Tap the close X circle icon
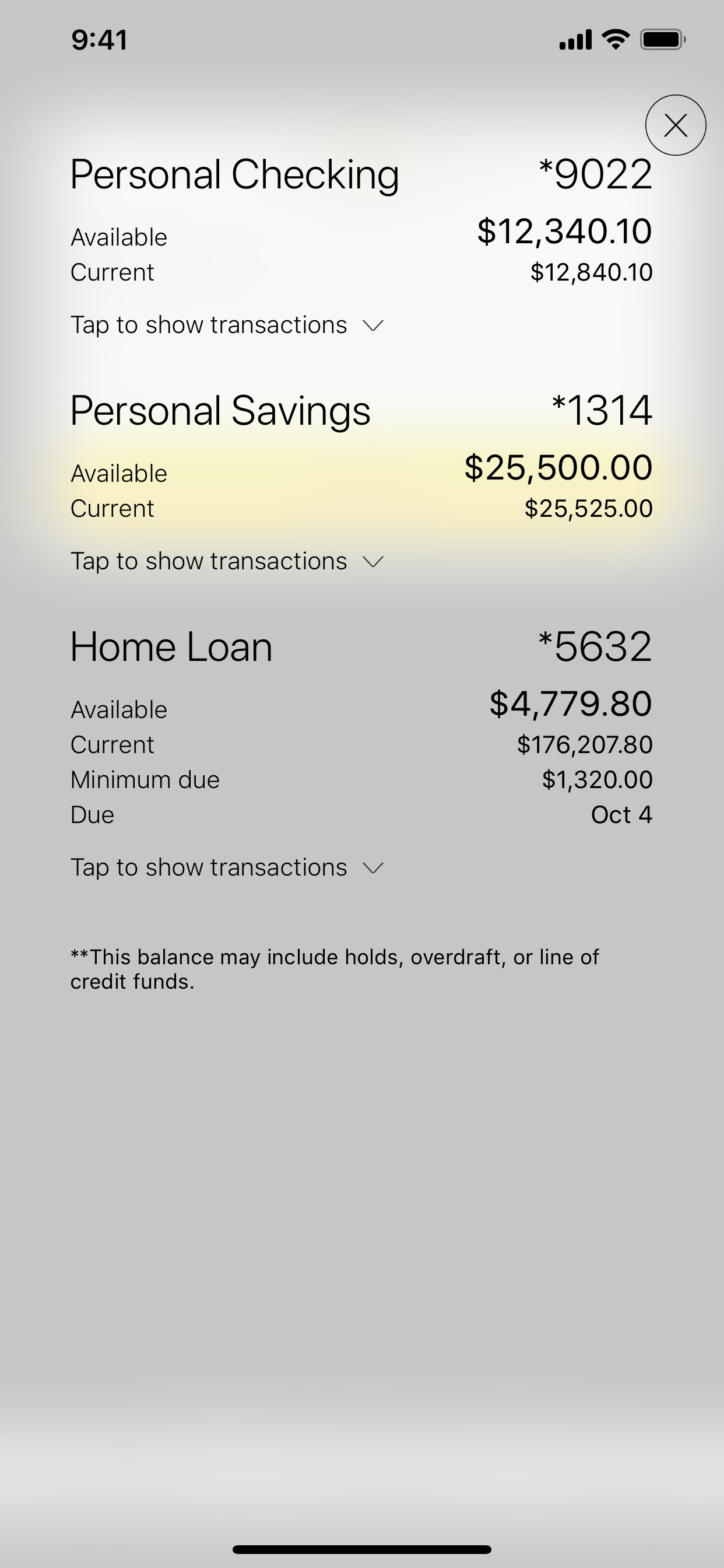 pos(676,125)
